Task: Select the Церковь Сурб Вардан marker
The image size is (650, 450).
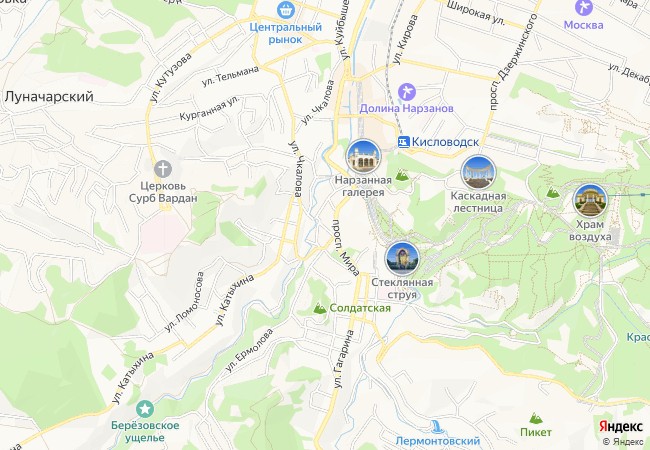Action: [164, 169]
